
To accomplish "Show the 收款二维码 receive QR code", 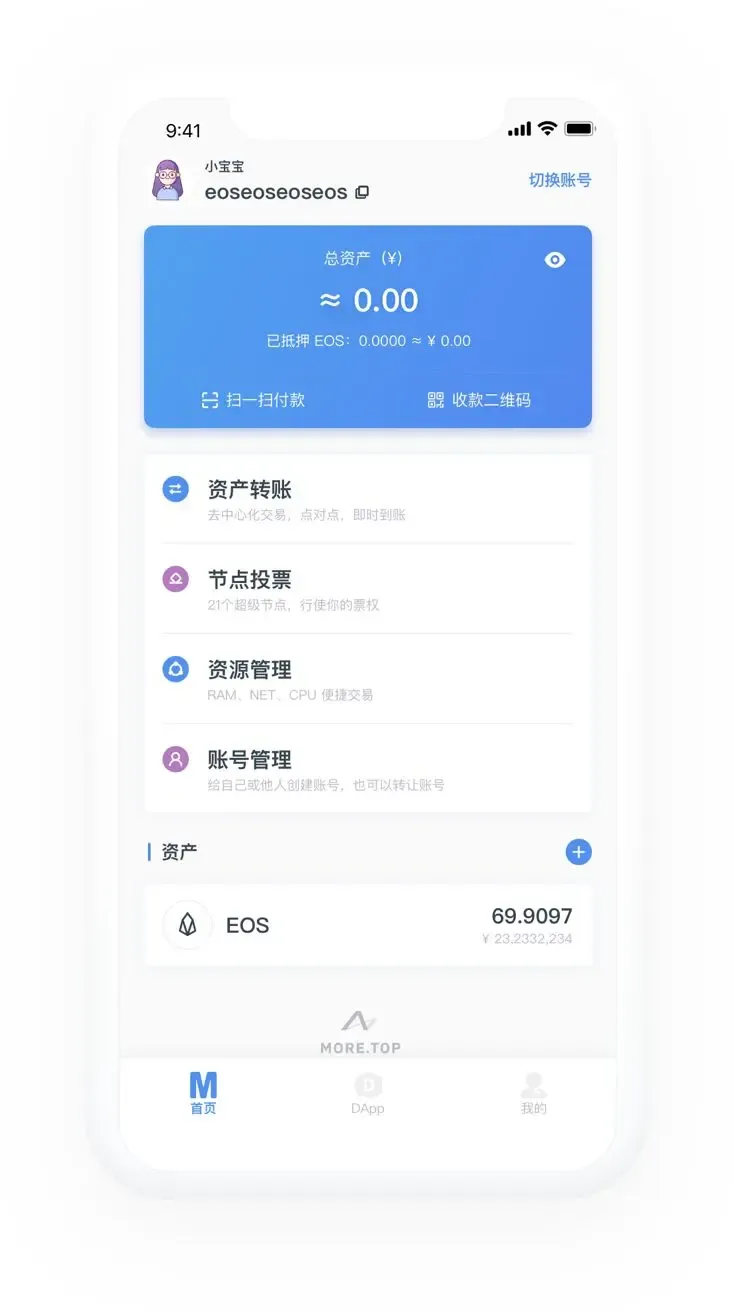I will pyautogui.click(x=479, y=400).
